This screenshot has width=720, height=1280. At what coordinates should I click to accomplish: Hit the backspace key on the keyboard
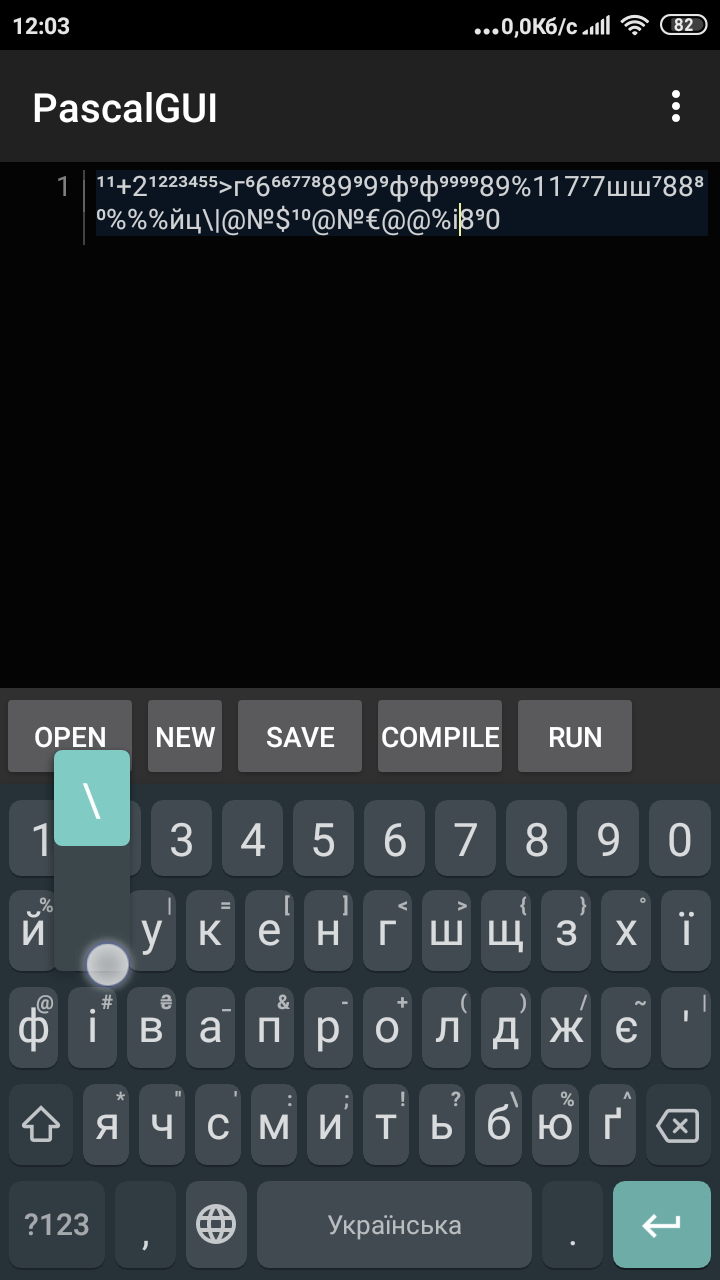678,1127
